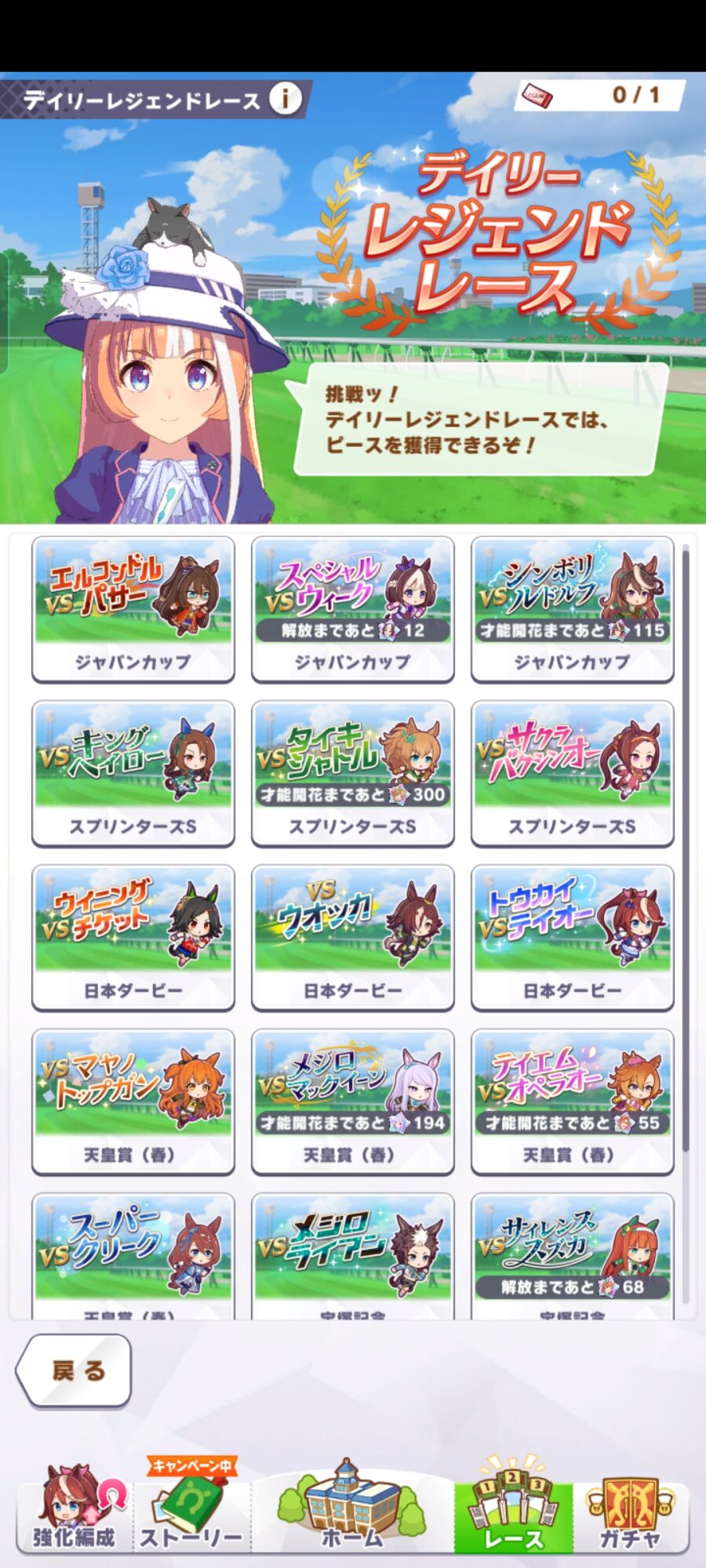
Task: Switch to the ガチャ tab
Action: (631, 1509)
